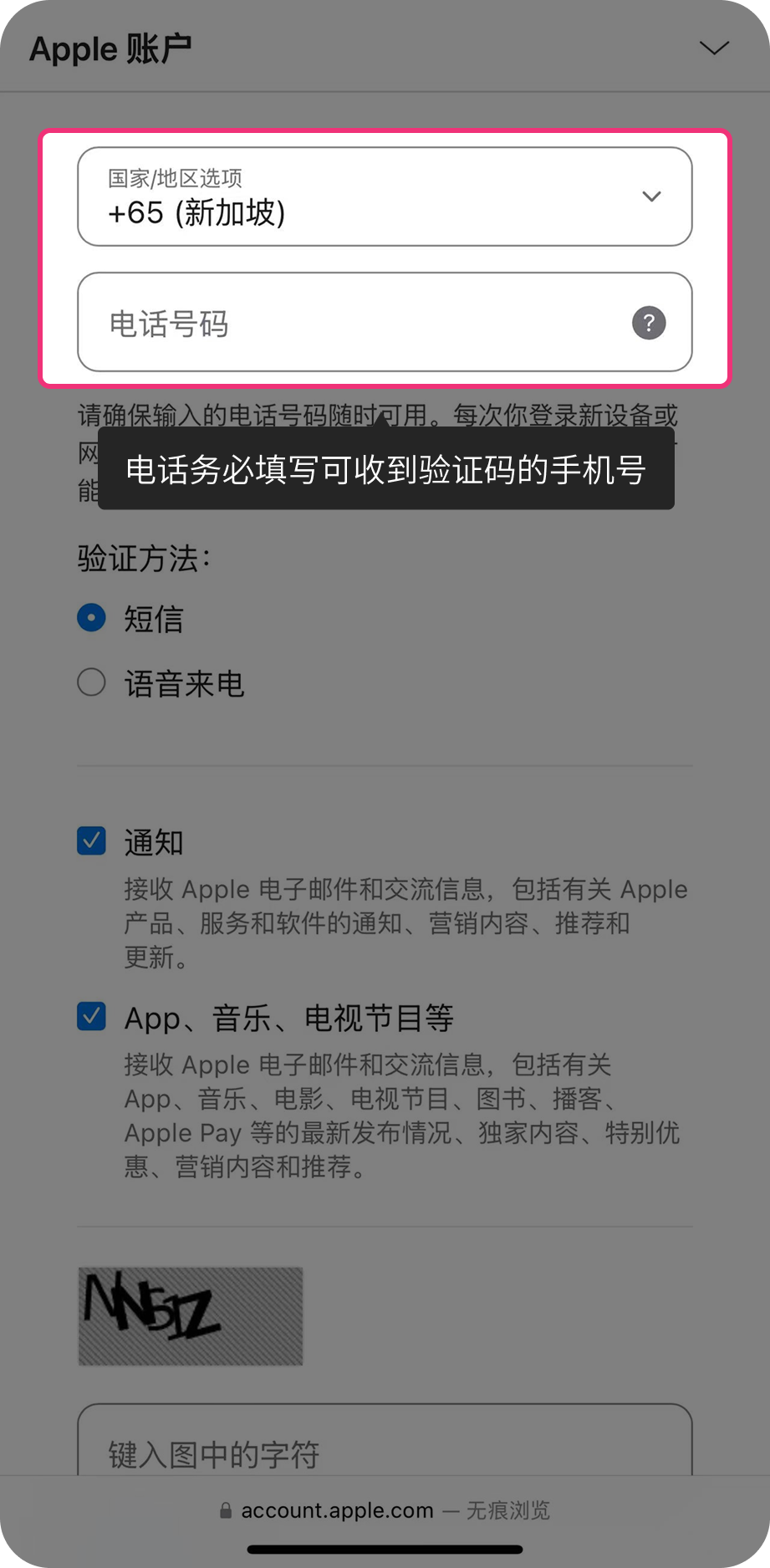The height and width of the screenshot is (1568, 770).
Task: Expand the Apple 账户 header chevron
Action: [714, 49]
